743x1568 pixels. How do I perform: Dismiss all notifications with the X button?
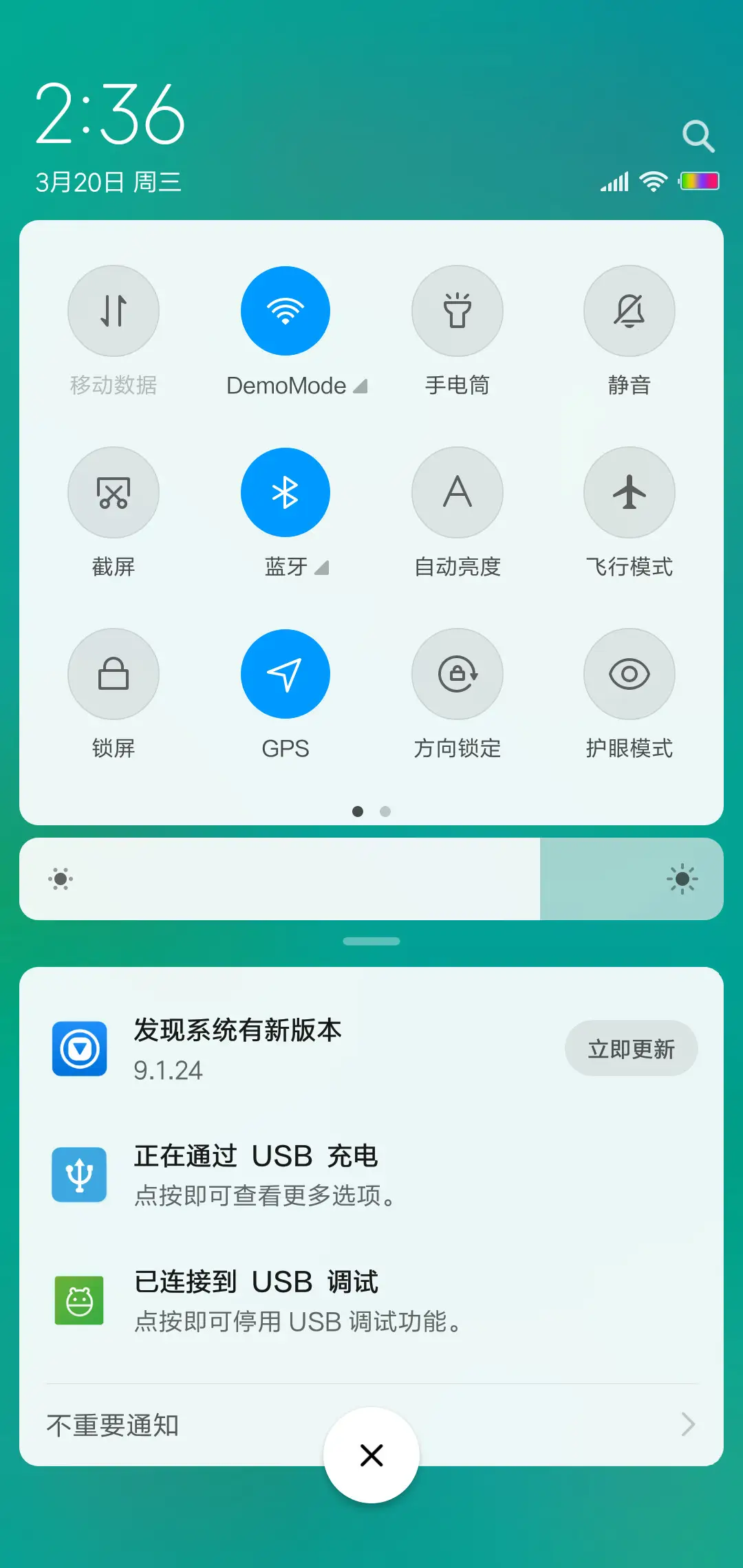[371, 1455]
